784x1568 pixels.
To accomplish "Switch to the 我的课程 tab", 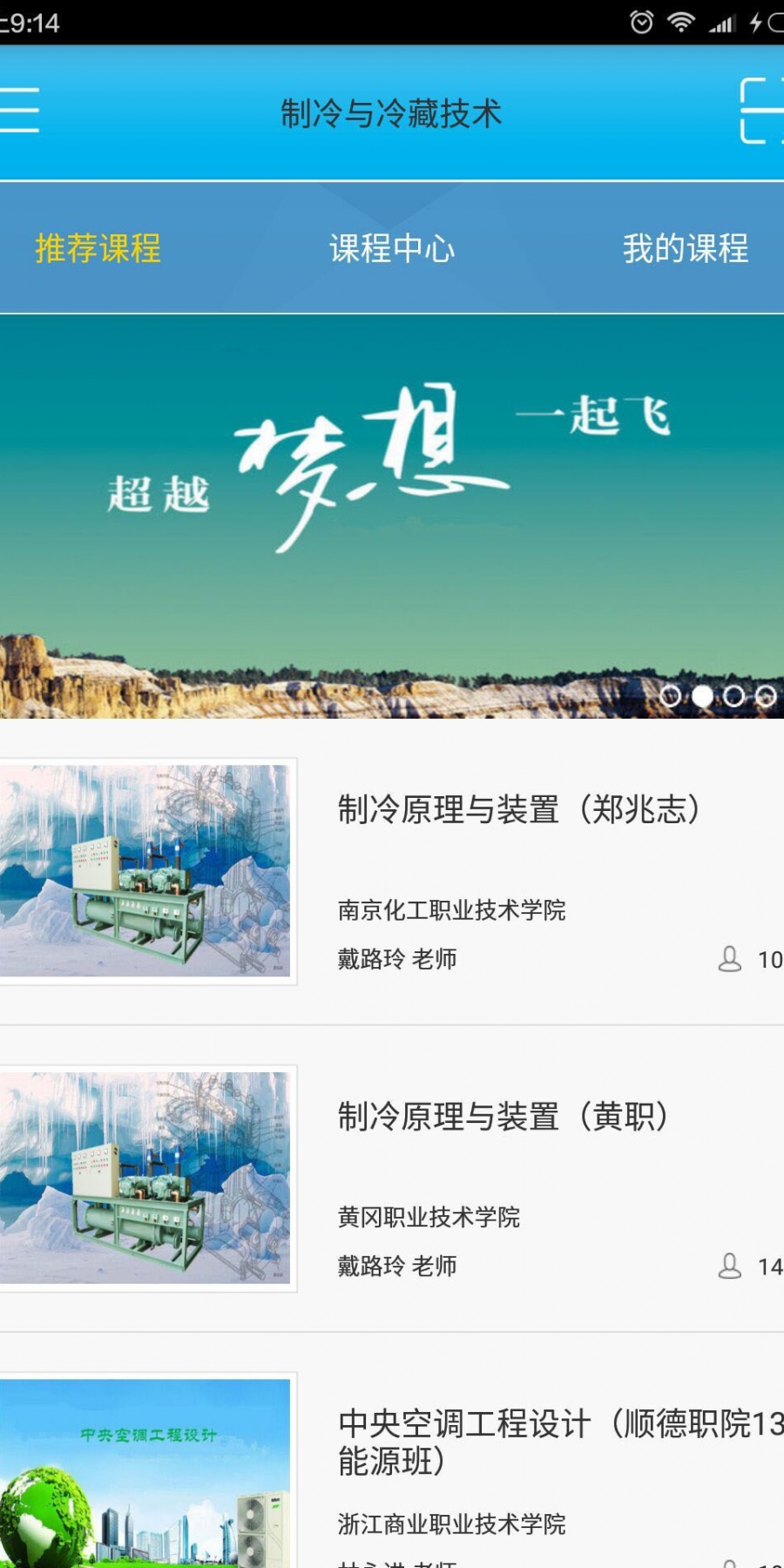I will pyautogui.click(x=685, y=249).
